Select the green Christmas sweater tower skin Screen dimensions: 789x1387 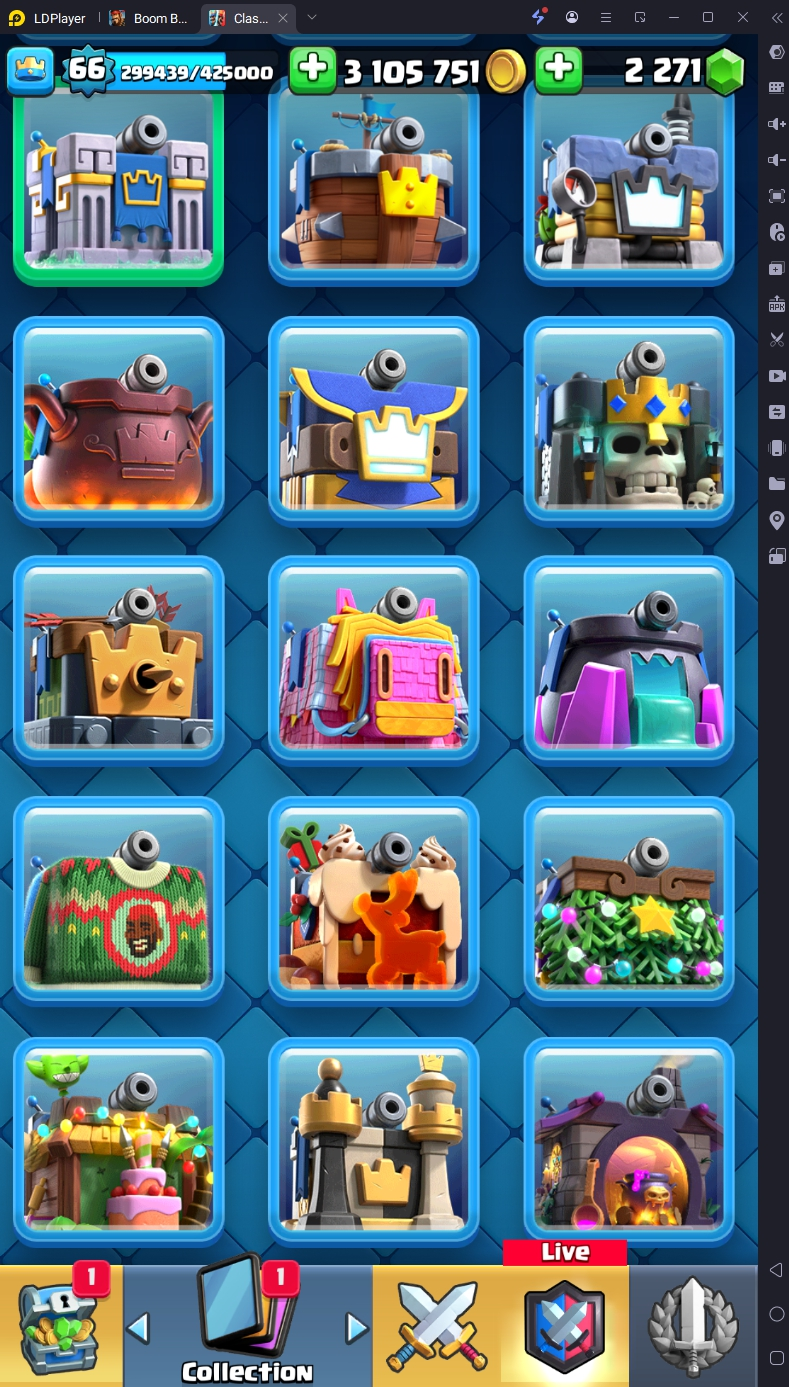tap(118, 900)
